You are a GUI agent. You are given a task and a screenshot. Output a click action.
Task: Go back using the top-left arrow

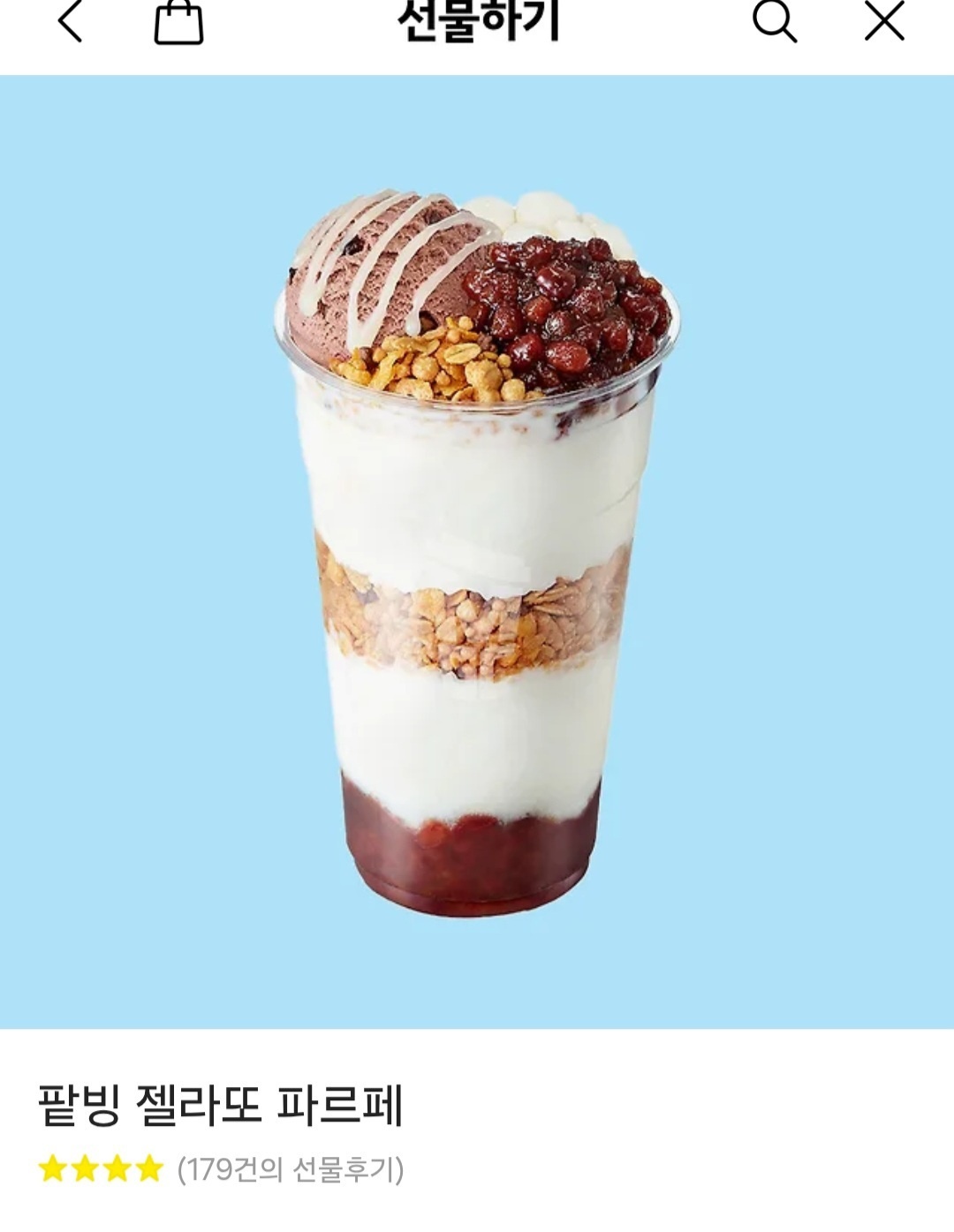[70, 21]
